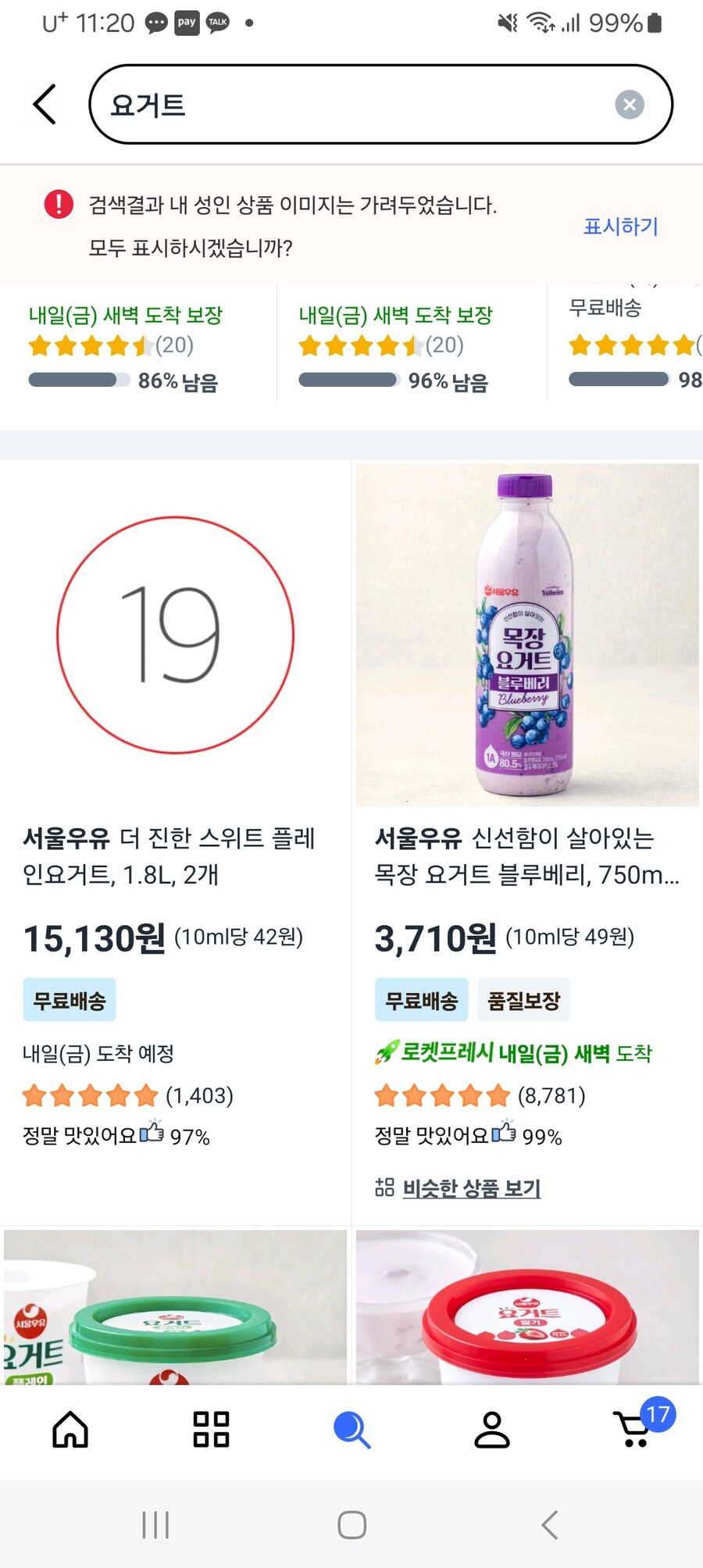Show hidden adult product images via 표시하기

[619, 227]
